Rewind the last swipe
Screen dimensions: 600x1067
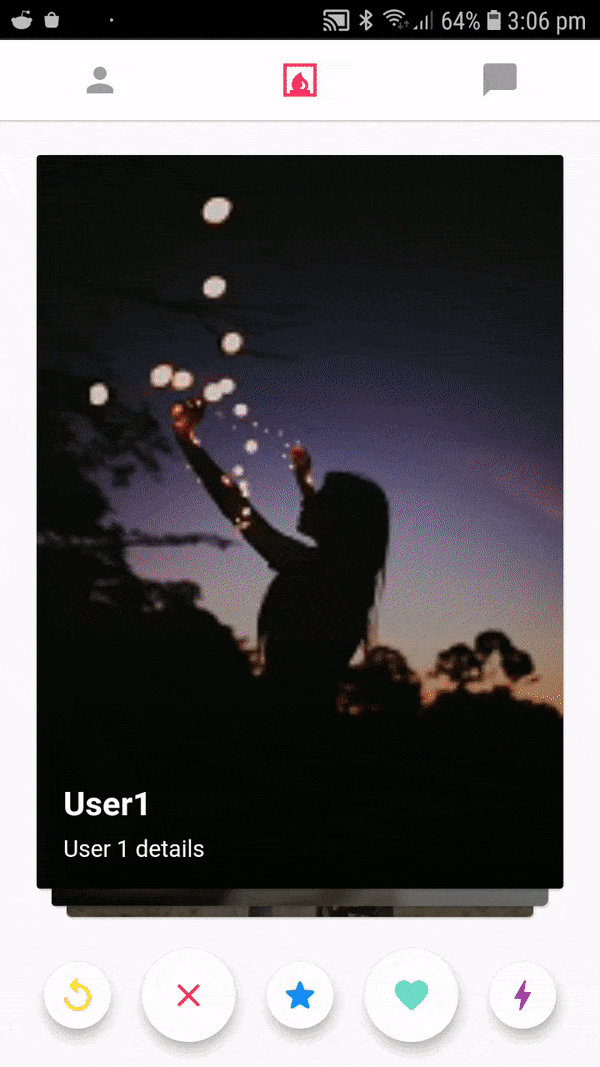pyautogui.click(x=77, y=996)
